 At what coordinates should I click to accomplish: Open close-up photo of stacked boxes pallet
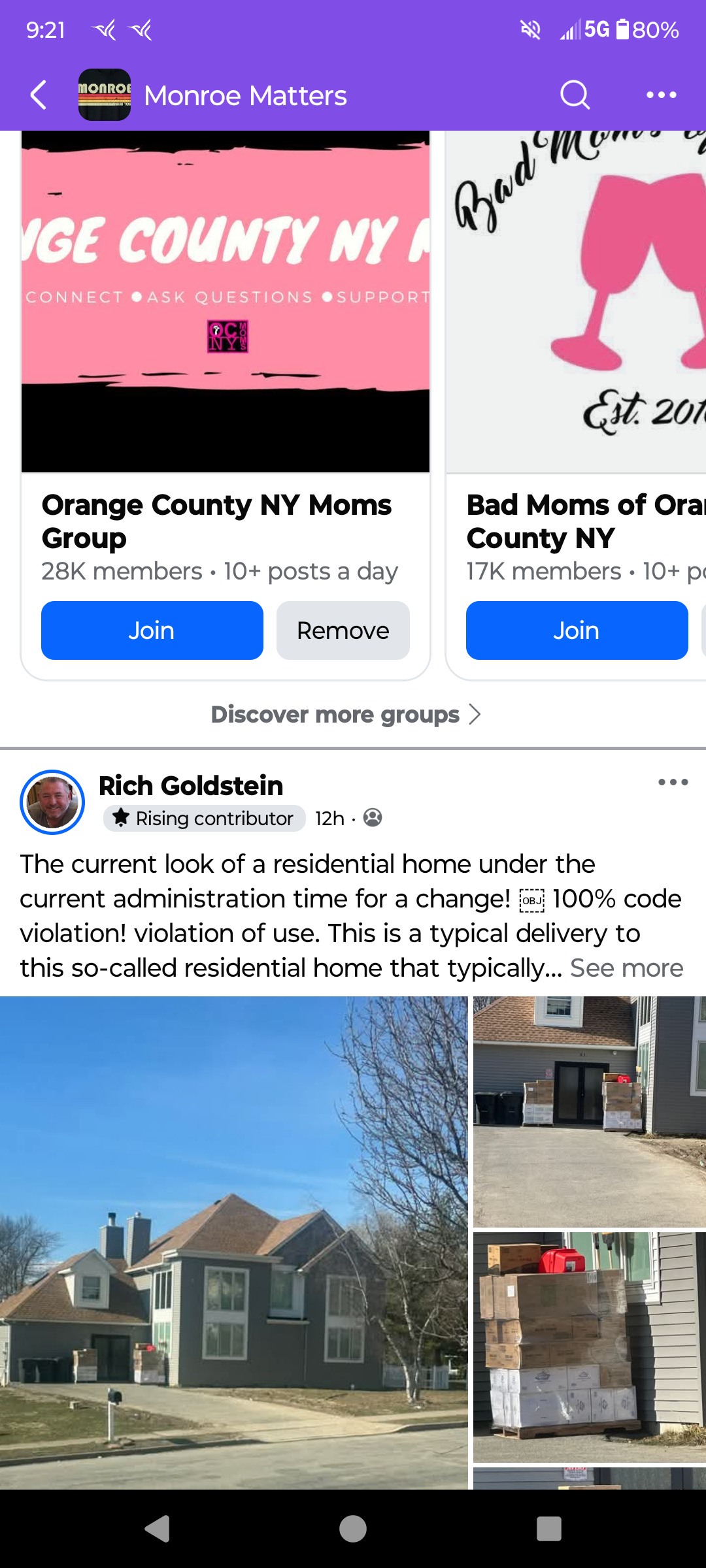coord(589,1346)
